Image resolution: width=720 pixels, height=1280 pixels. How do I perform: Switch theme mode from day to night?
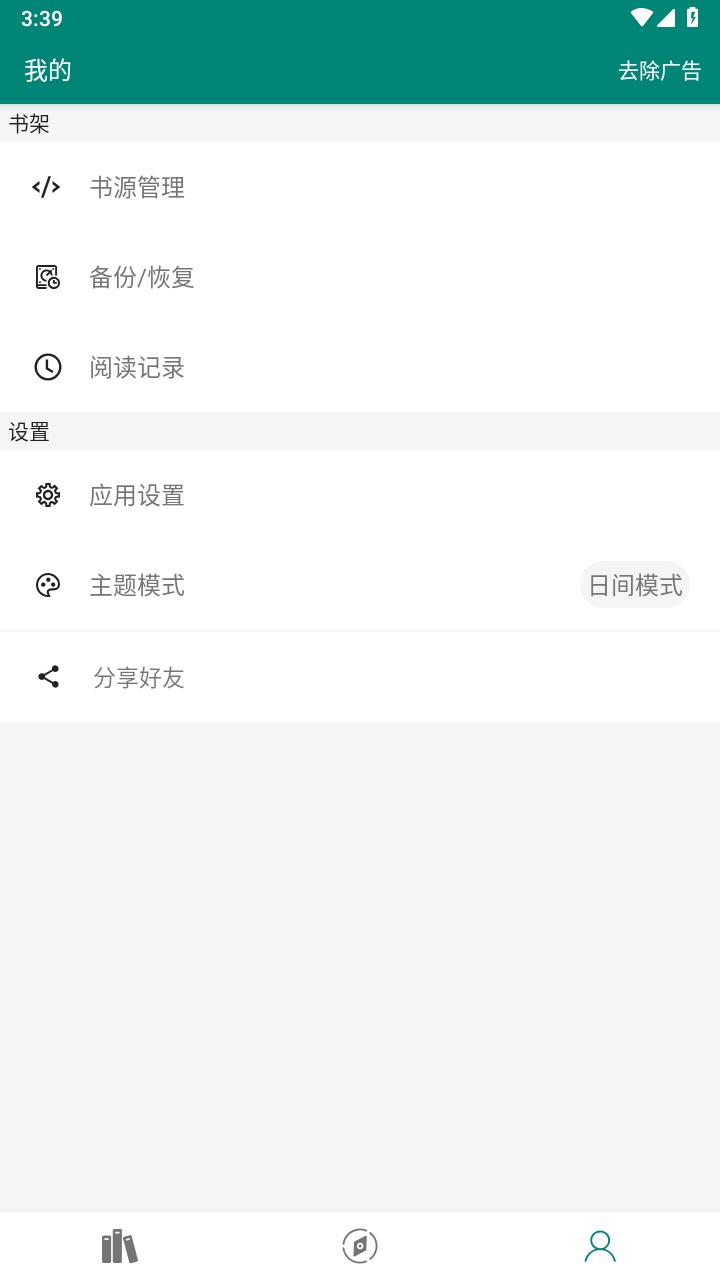(x=634, y=584)
